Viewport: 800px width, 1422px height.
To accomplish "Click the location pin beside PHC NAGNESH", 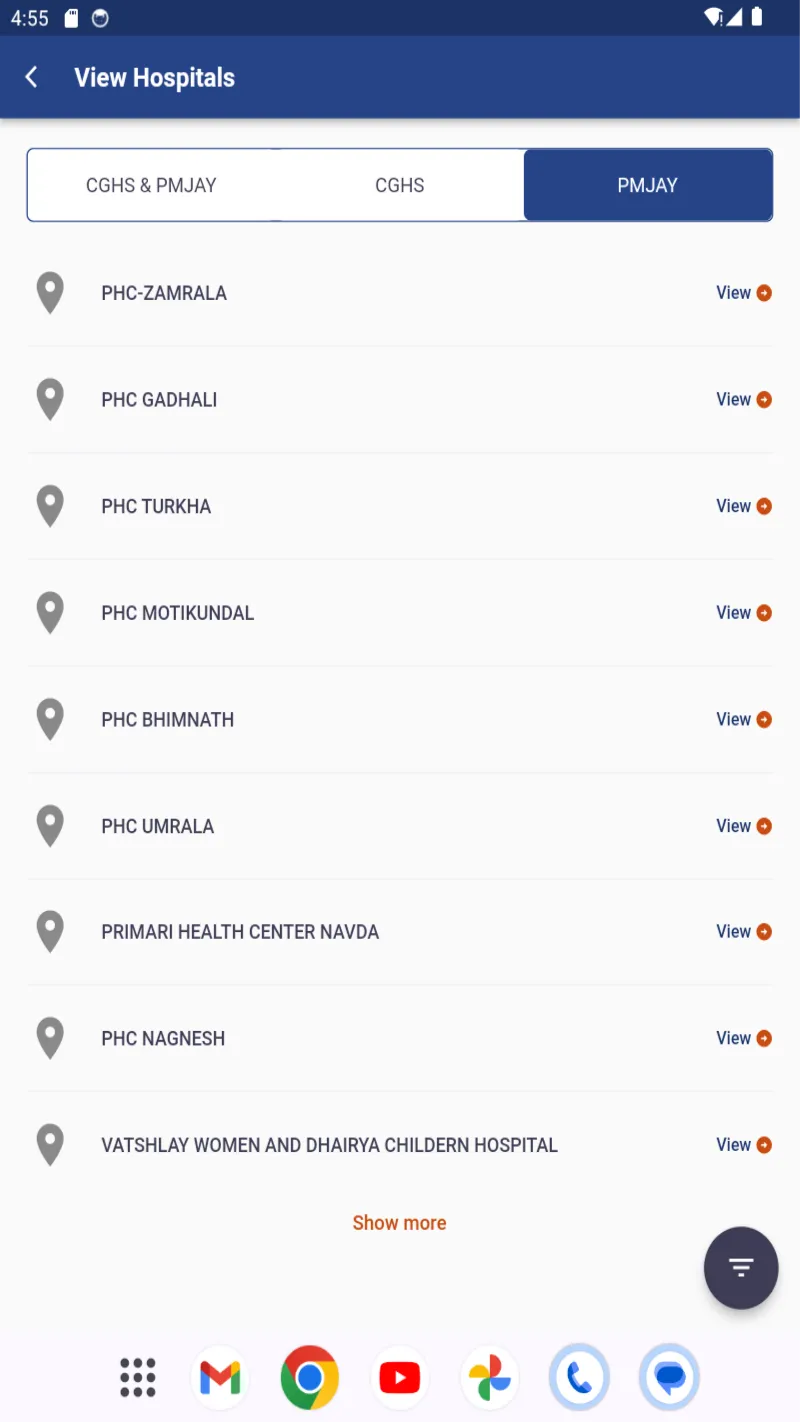I will pos(50,1037).
